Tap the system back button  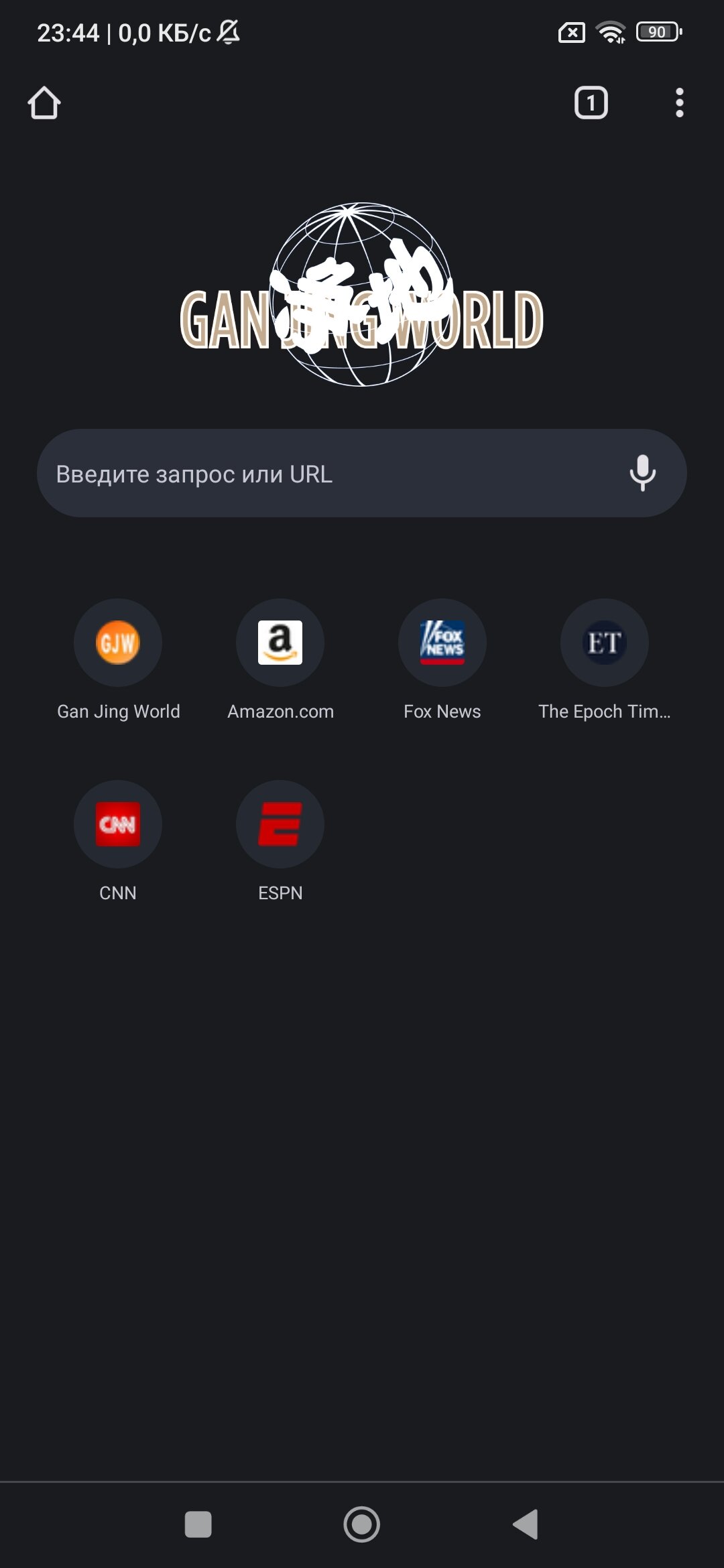(526, 1524)
